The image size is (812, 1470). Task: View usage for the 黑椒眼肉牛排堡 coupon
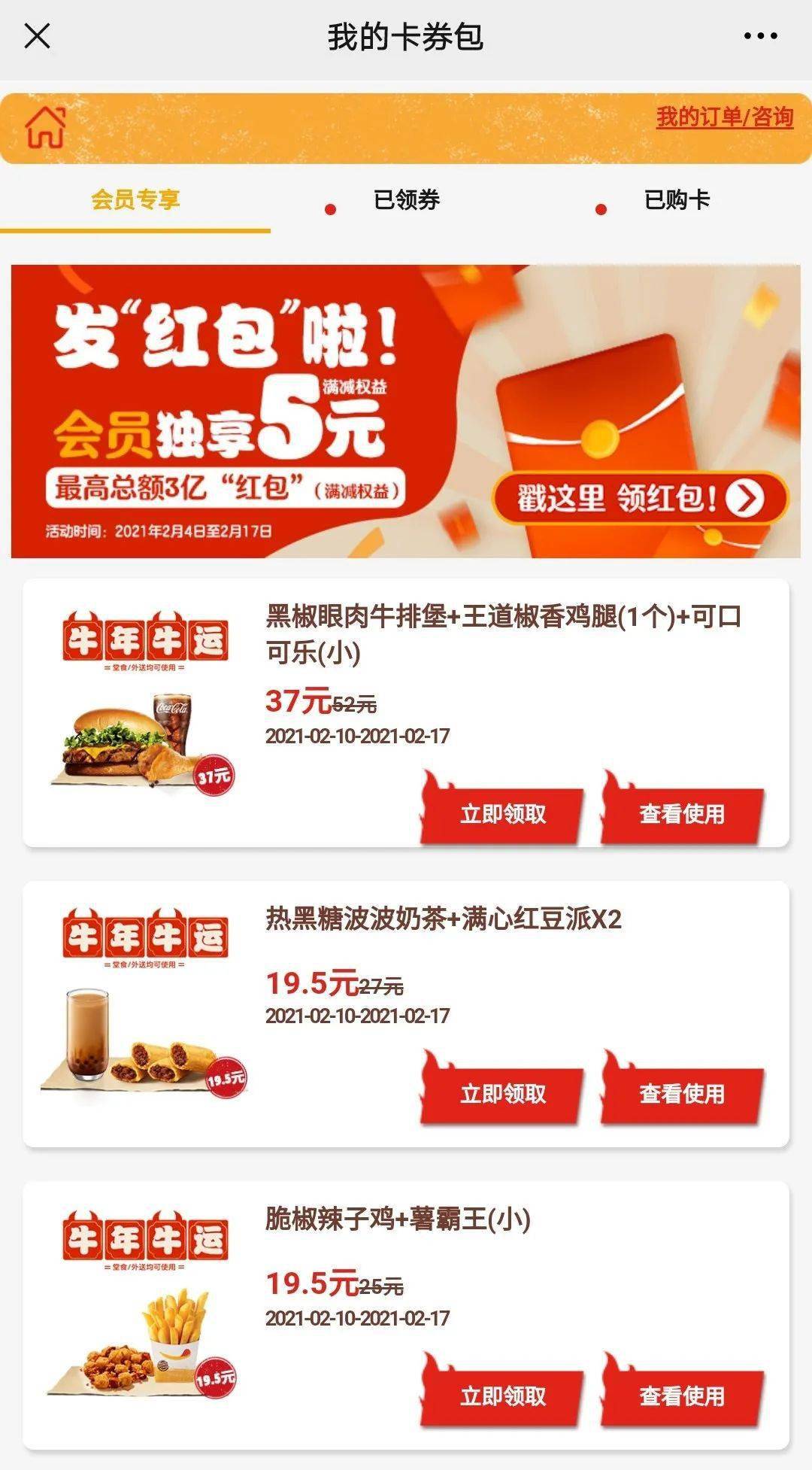pos(682,814)
